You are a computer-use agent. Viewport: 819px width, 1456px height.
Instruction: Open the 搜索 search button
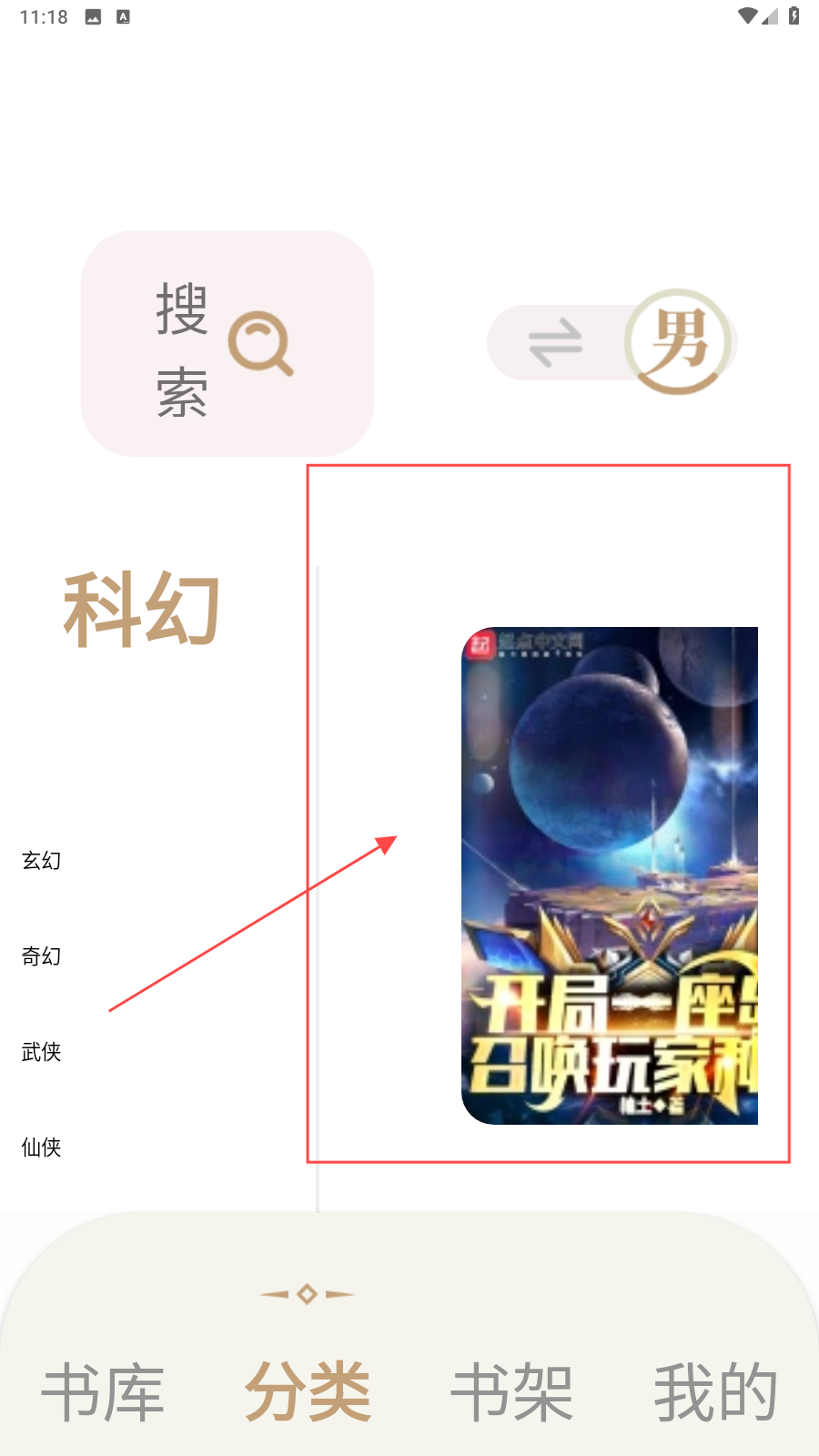(227, 343)
